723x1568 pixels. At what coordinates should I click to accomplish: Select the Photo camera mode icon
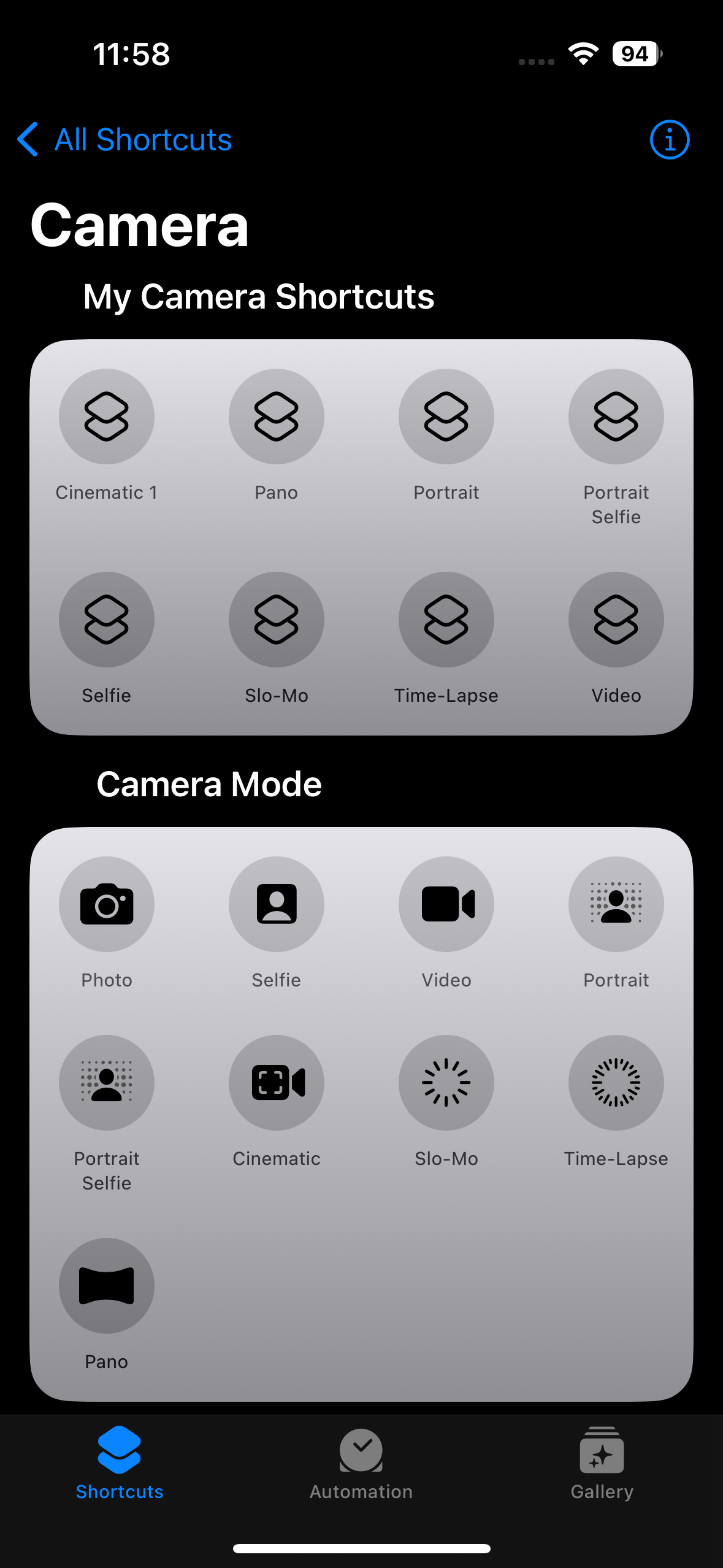[x=106, y=905]
